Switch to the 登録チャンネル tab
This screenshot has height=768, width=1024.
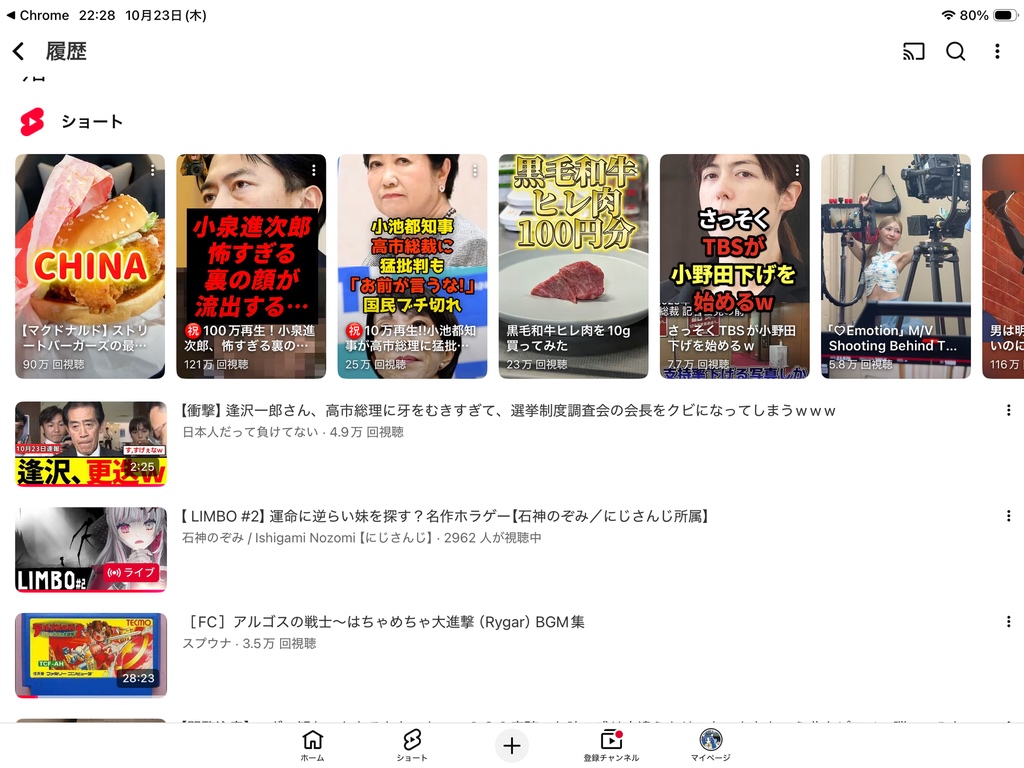tap(611, 745)
